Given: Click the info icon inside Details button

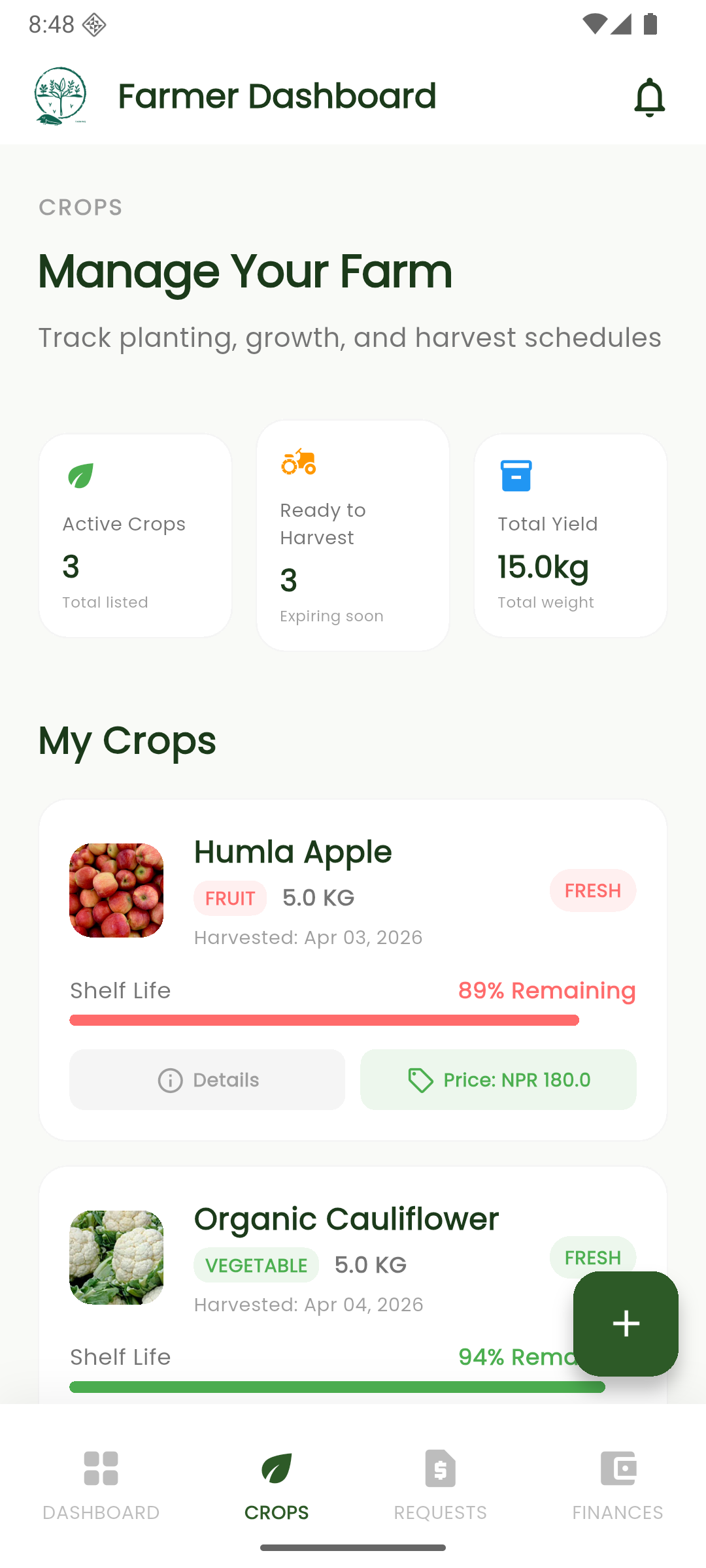Looking at the screenshot, I should coord(169,1080).
